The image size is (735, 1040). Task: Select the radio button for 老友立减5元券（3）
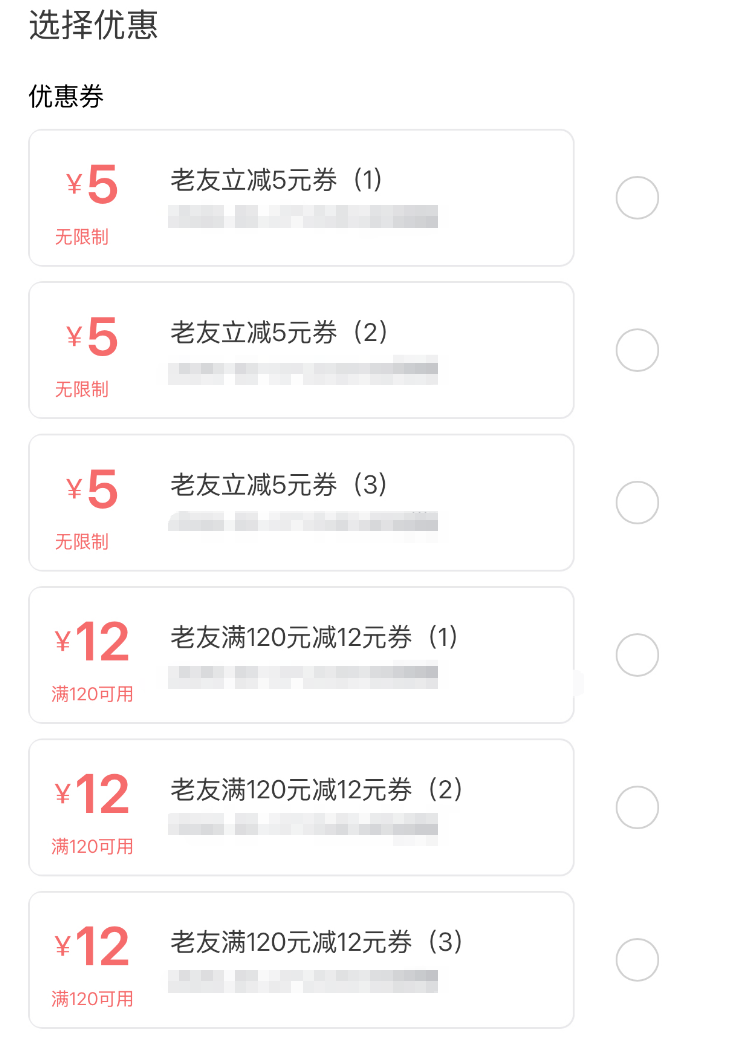click(x=637, y=502)
